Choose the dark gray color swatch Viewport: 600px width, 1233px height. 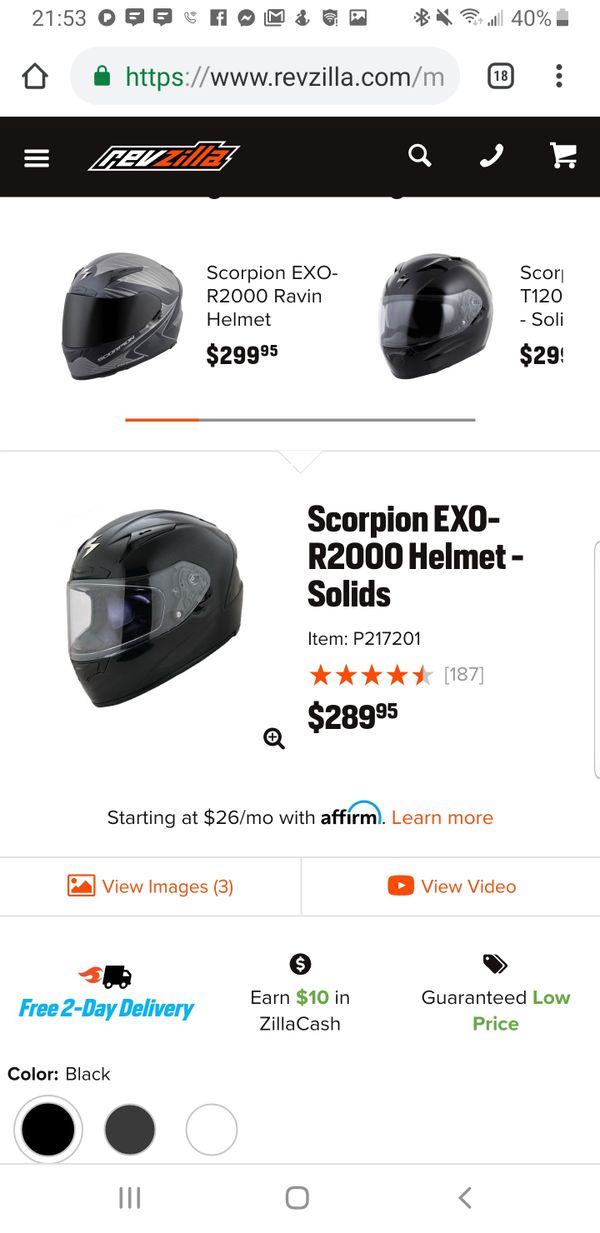(x=130, y=1130)
